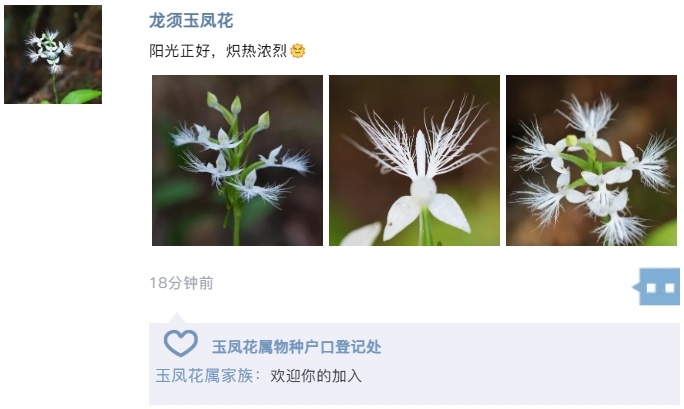Open commenter 玉凤花属家族's profile
Image resolution: width=684 pixels, height=409 pixels.
point(207,376)
